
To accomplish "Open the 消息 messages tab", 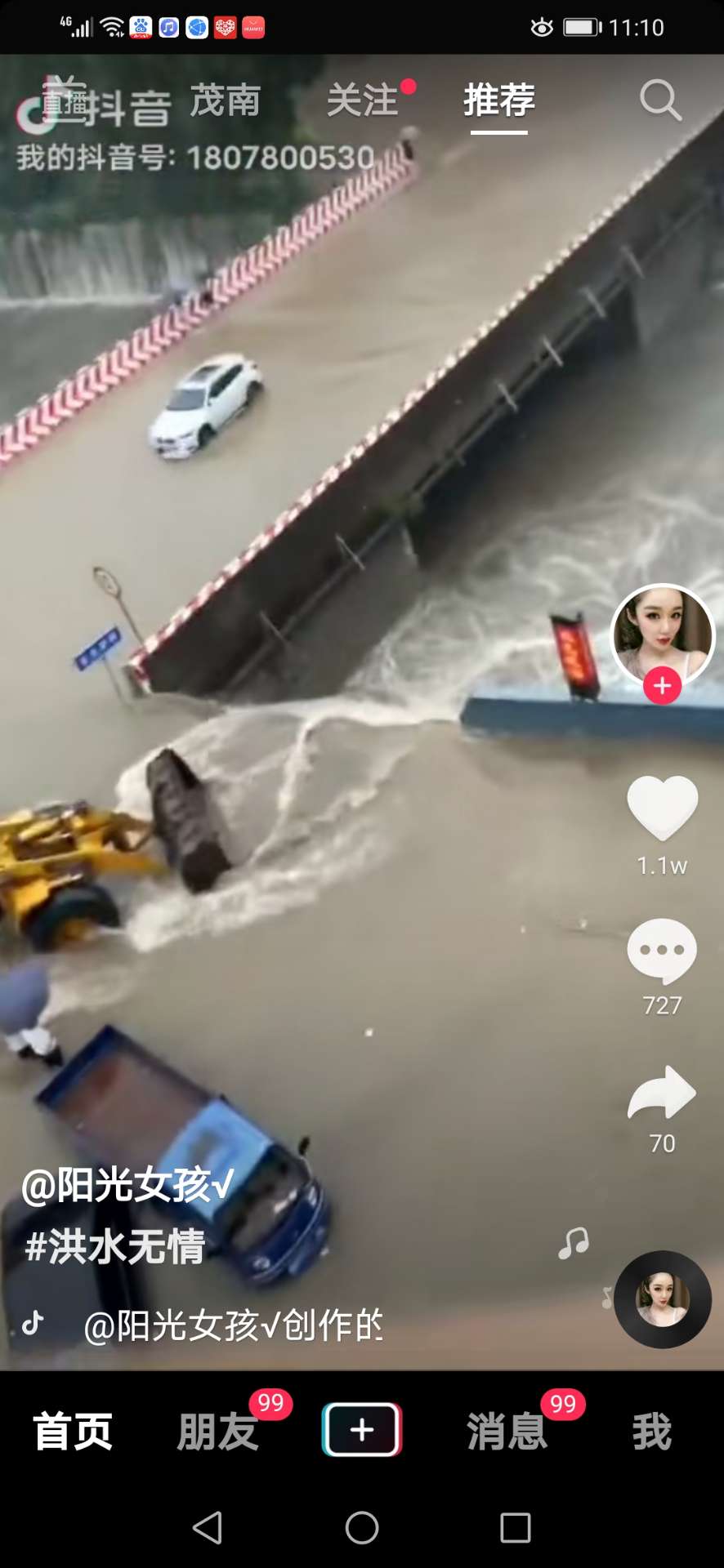I will point(507,1432).
